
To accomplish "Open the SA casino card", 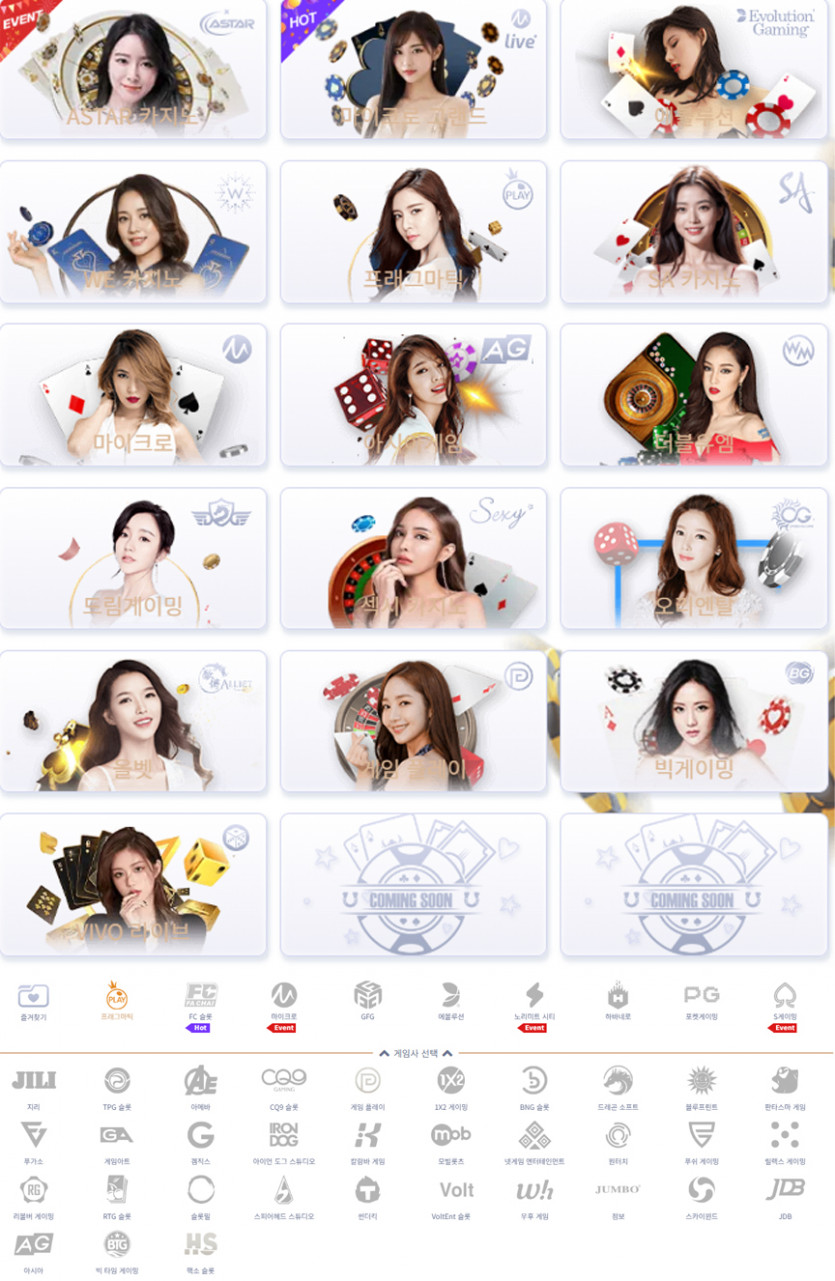I will pos(693,232).
